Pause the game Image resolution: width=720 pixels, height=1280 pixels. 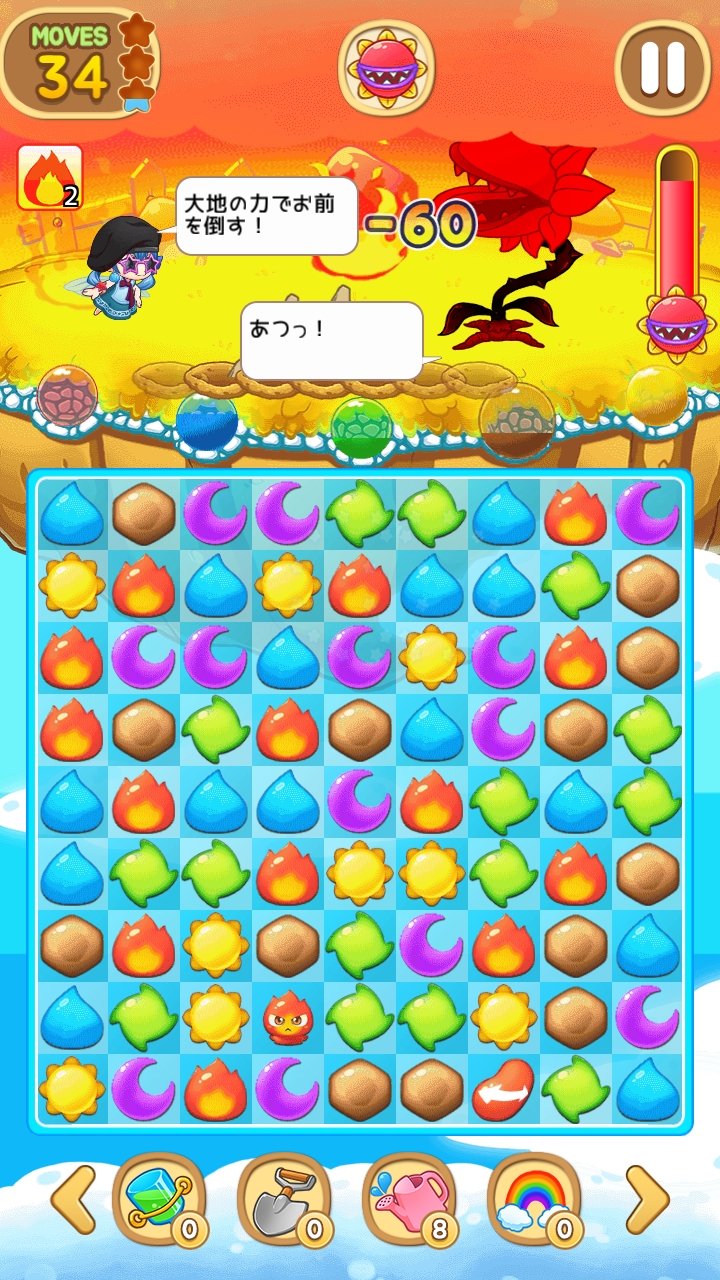[662, 67]
